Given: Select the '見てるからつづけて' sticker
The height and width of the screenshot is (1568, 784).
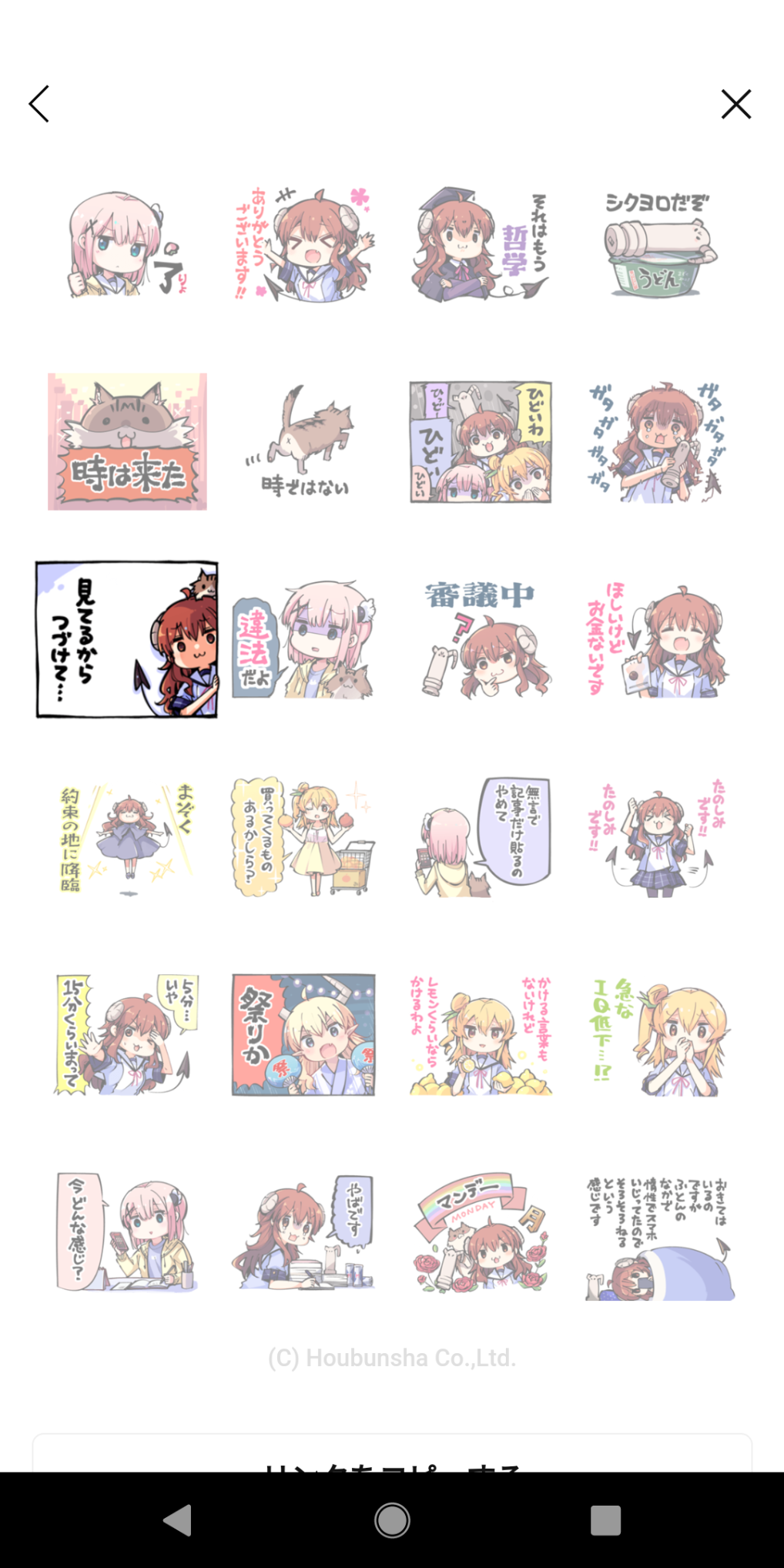Looking at the screenshot, I should pyautogui.click(x=127, y=639).
